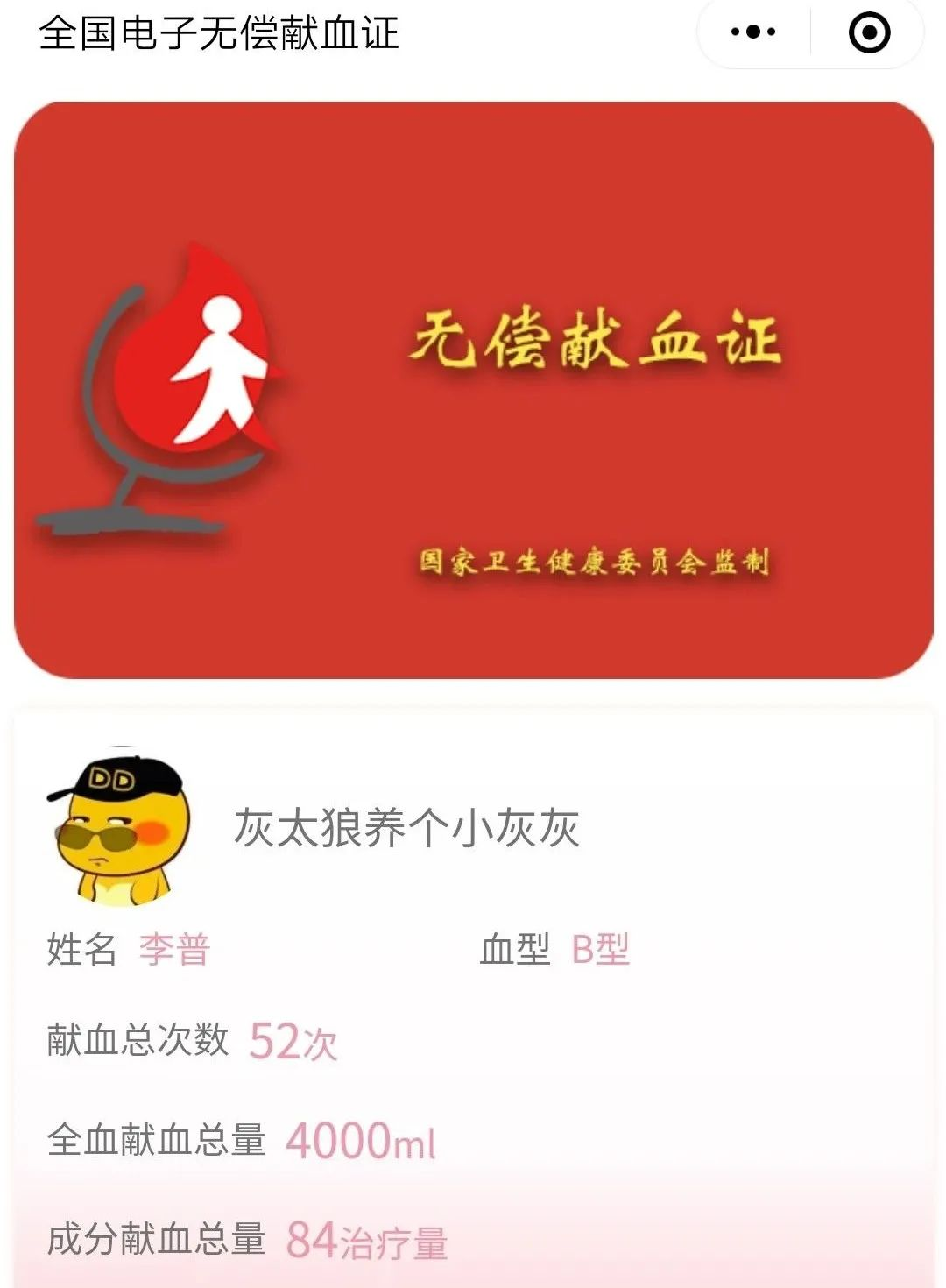The image size is (946, 1288).
Task: Open the mini program more-options menu
Action: pos(753,32)
